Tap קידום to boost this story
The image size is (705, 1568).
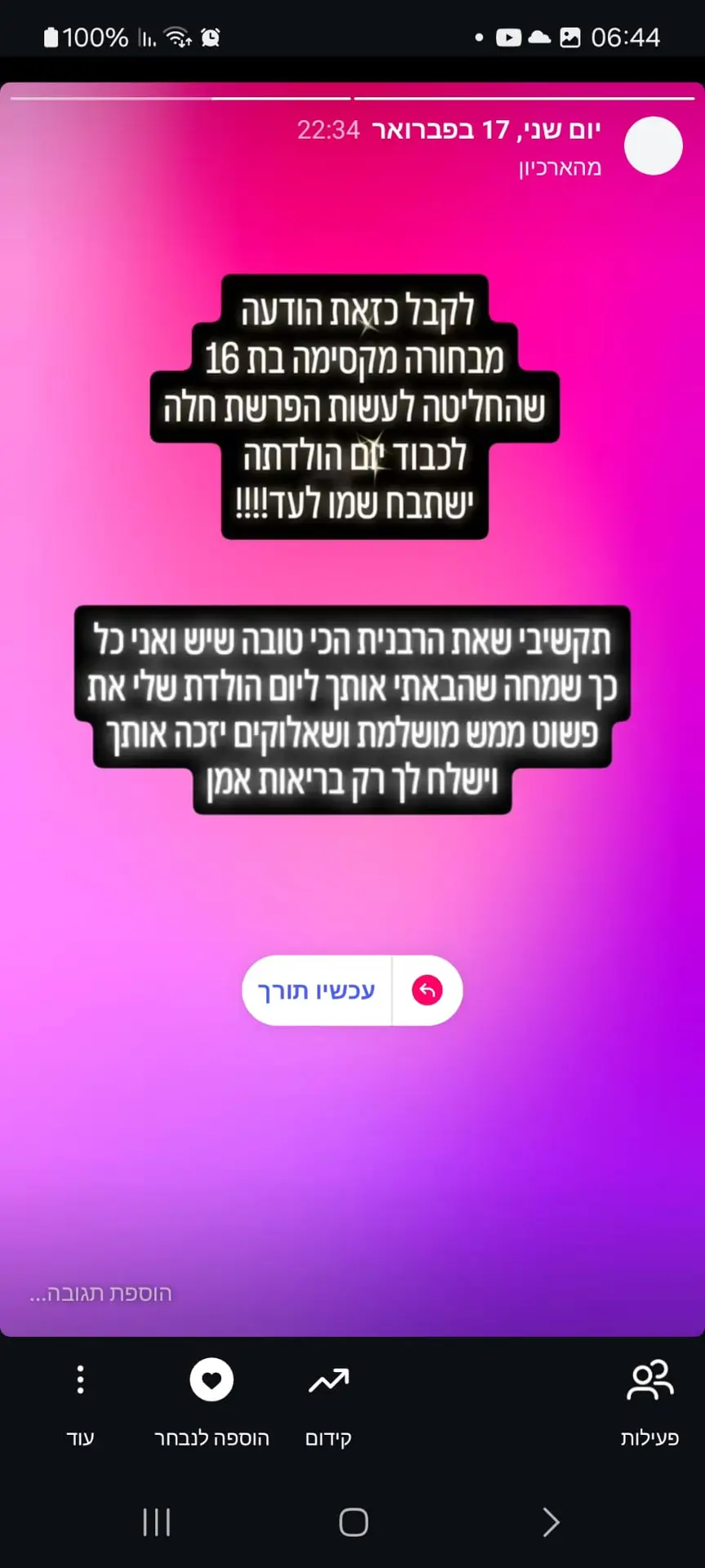pos(328,1400)
